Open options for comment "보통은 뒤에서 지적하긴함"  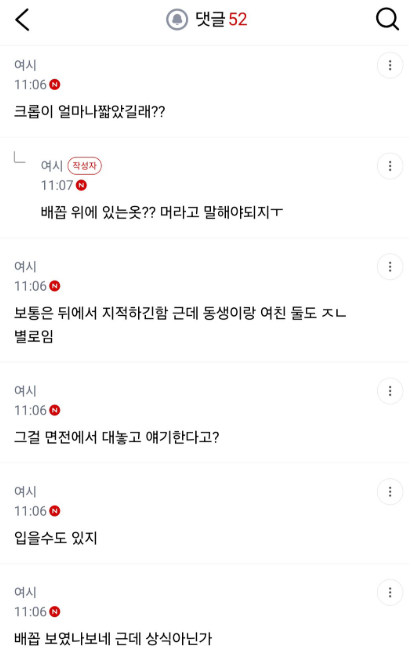[x=390, y=266]
